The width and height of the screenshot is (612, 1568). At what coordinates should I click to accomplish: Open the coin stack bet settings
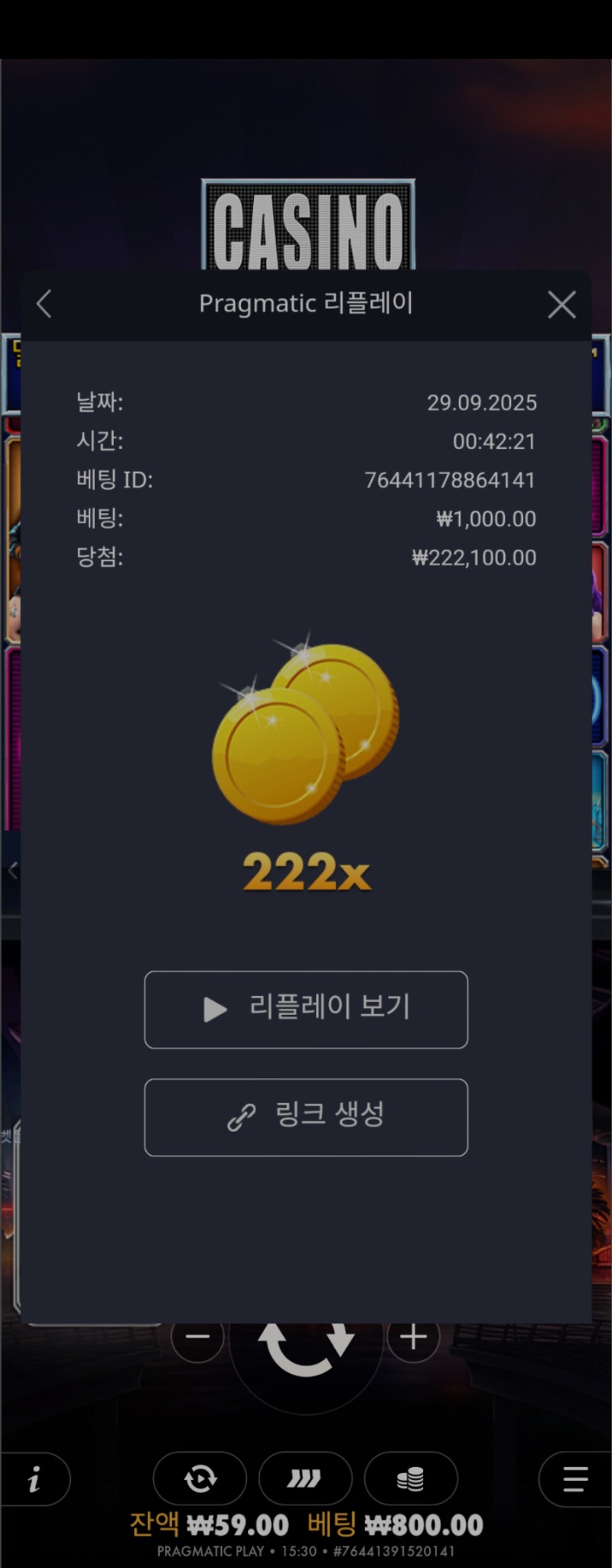coord(411,1479)
